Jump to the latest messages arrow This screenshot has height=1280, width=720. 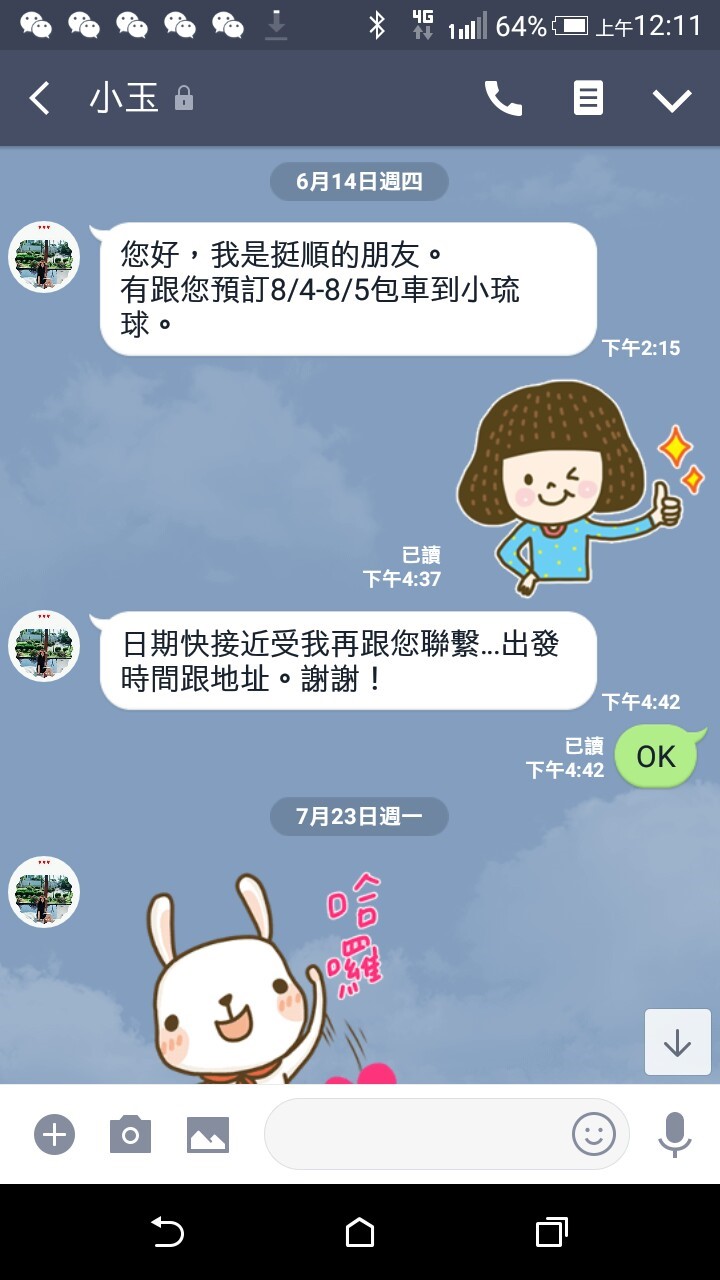coord(677,1043)
